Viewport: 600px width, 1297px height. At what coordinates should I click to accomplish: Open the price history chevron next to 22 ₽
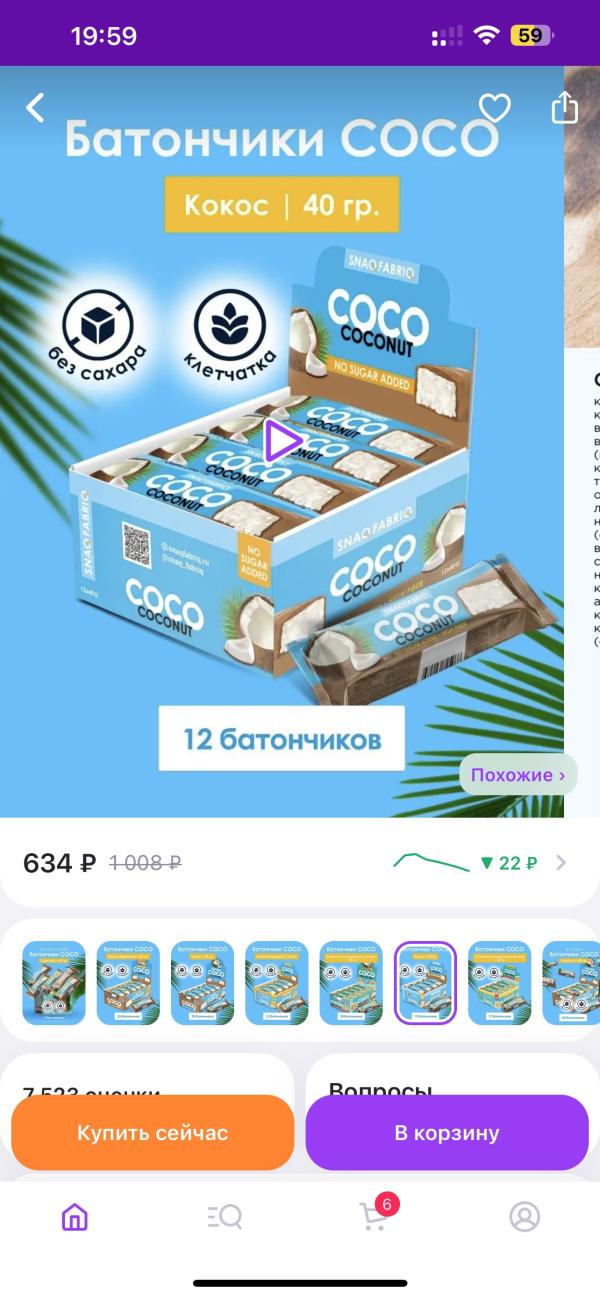pos(561,863)
